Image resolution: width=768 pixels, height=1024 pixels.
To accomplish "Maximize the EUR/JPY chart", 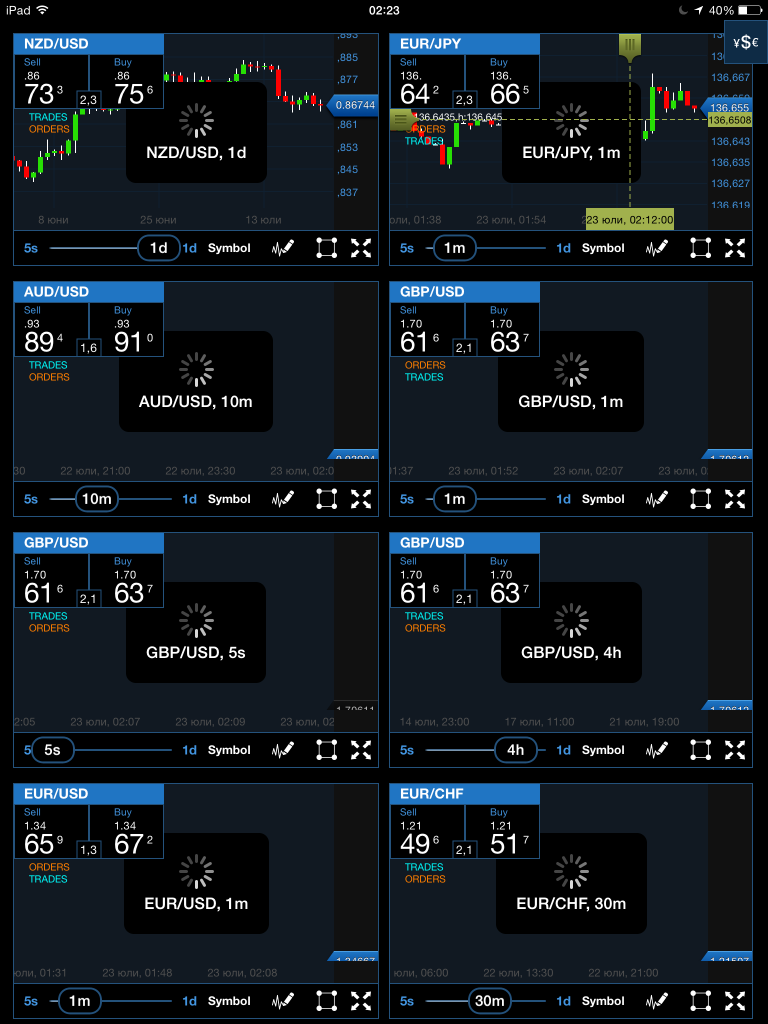I will (x=735, y=248).
